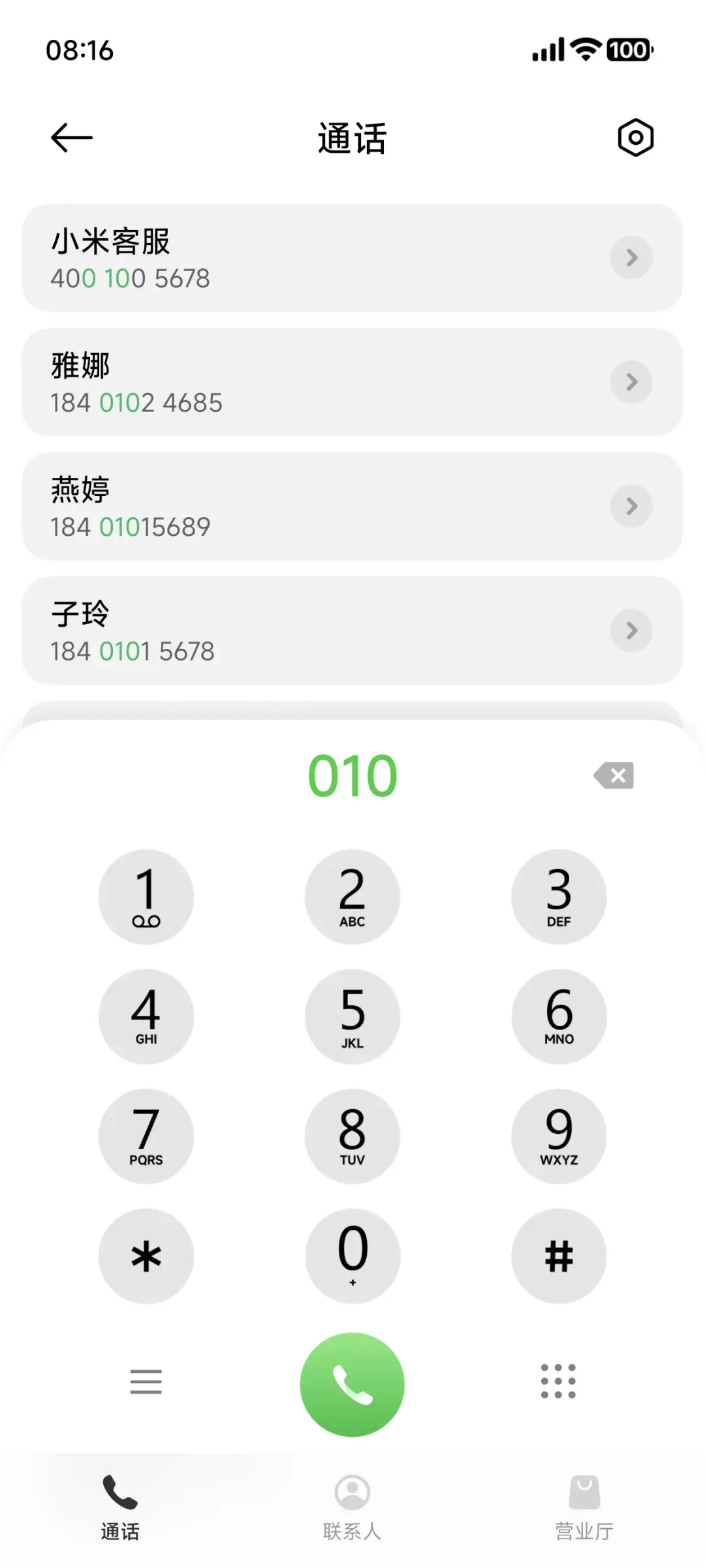Tap the 0 key on the dialpad

click(352, 1257)
